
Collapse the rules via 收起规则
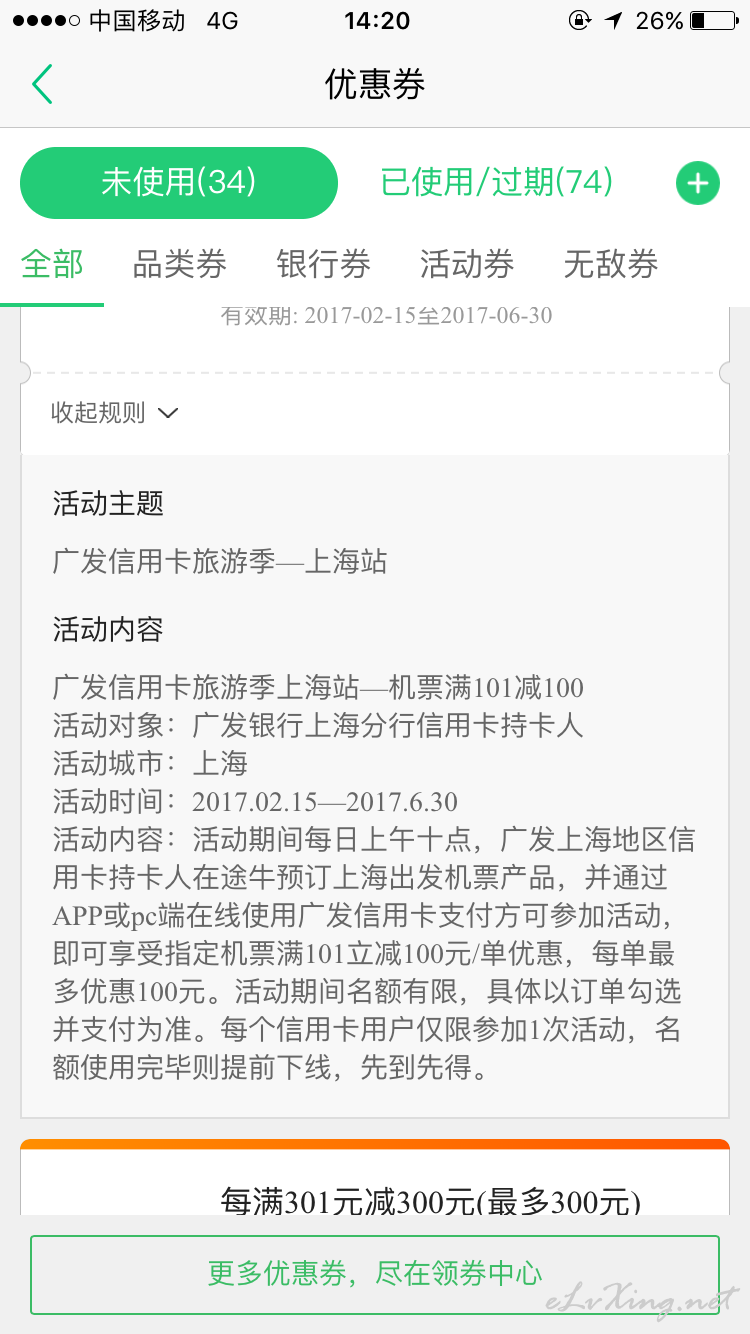115,413
